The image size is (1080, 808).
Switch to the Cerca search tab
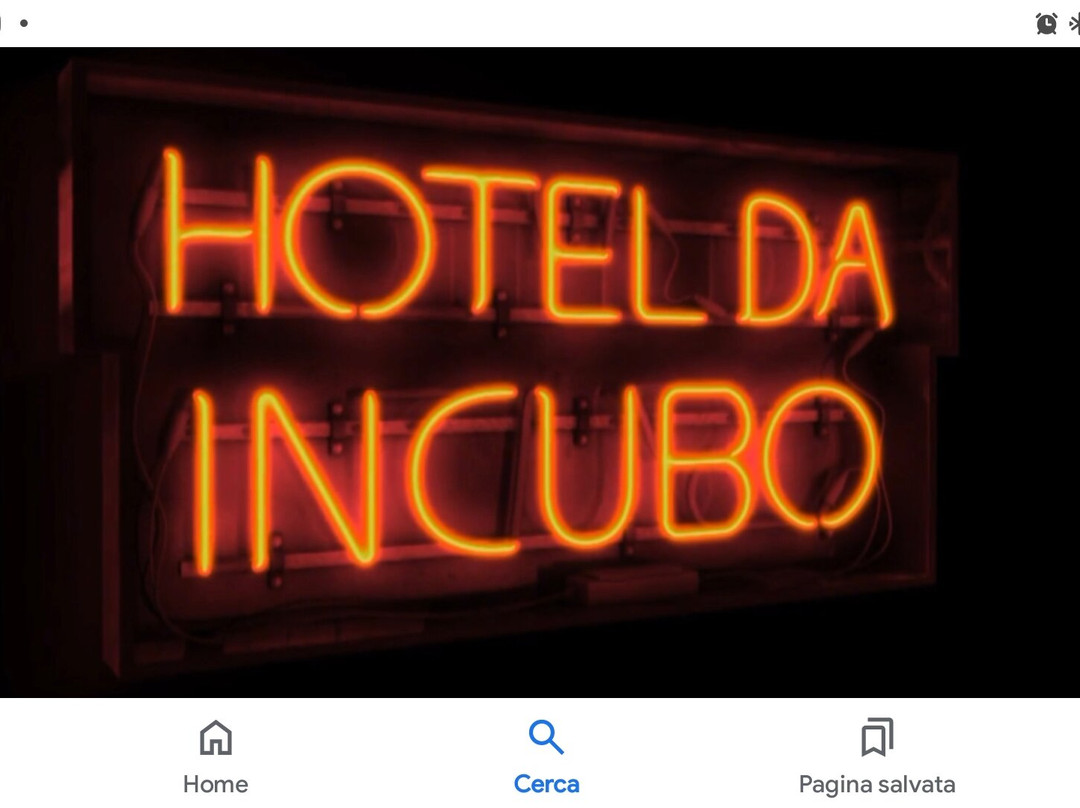point(546,756)
